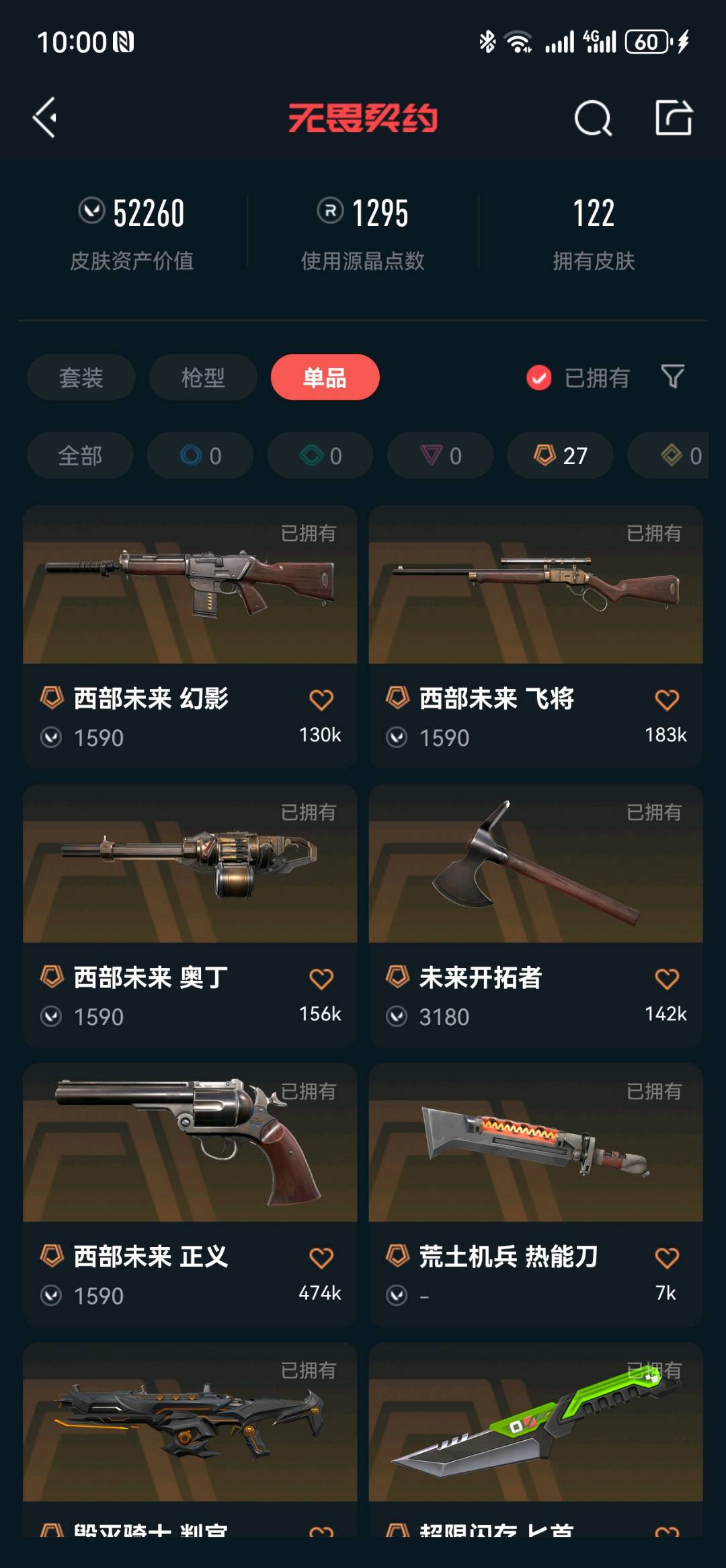Like the 西部未来 正义 skin
This screenshot has height=1568, width=726.
pos(321,1258)
